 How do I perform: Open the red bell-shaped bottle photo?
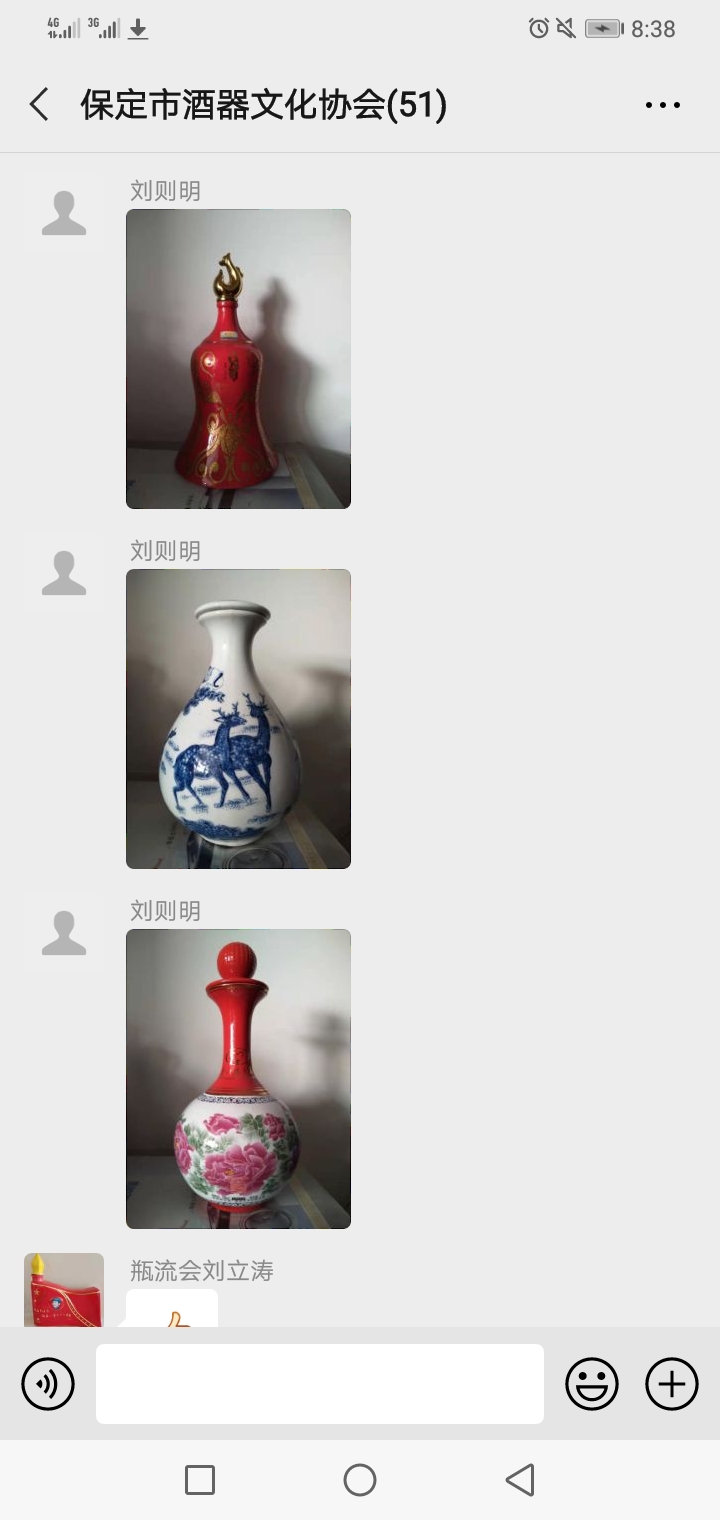coord(238,359)
